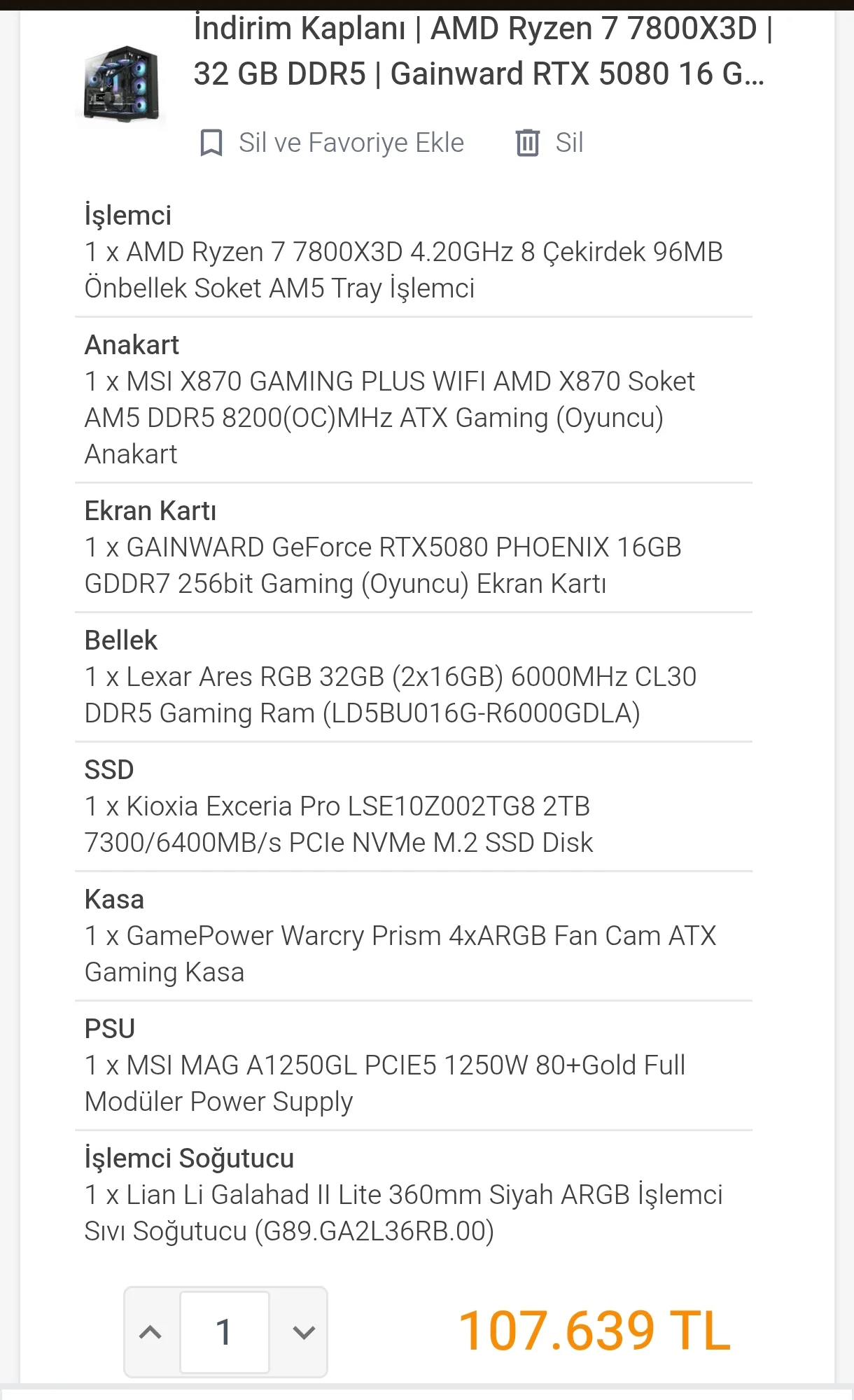Tap 'Sil ve Favoriye Ekle' to save item

pyautogui.click(x=332, y=143)
